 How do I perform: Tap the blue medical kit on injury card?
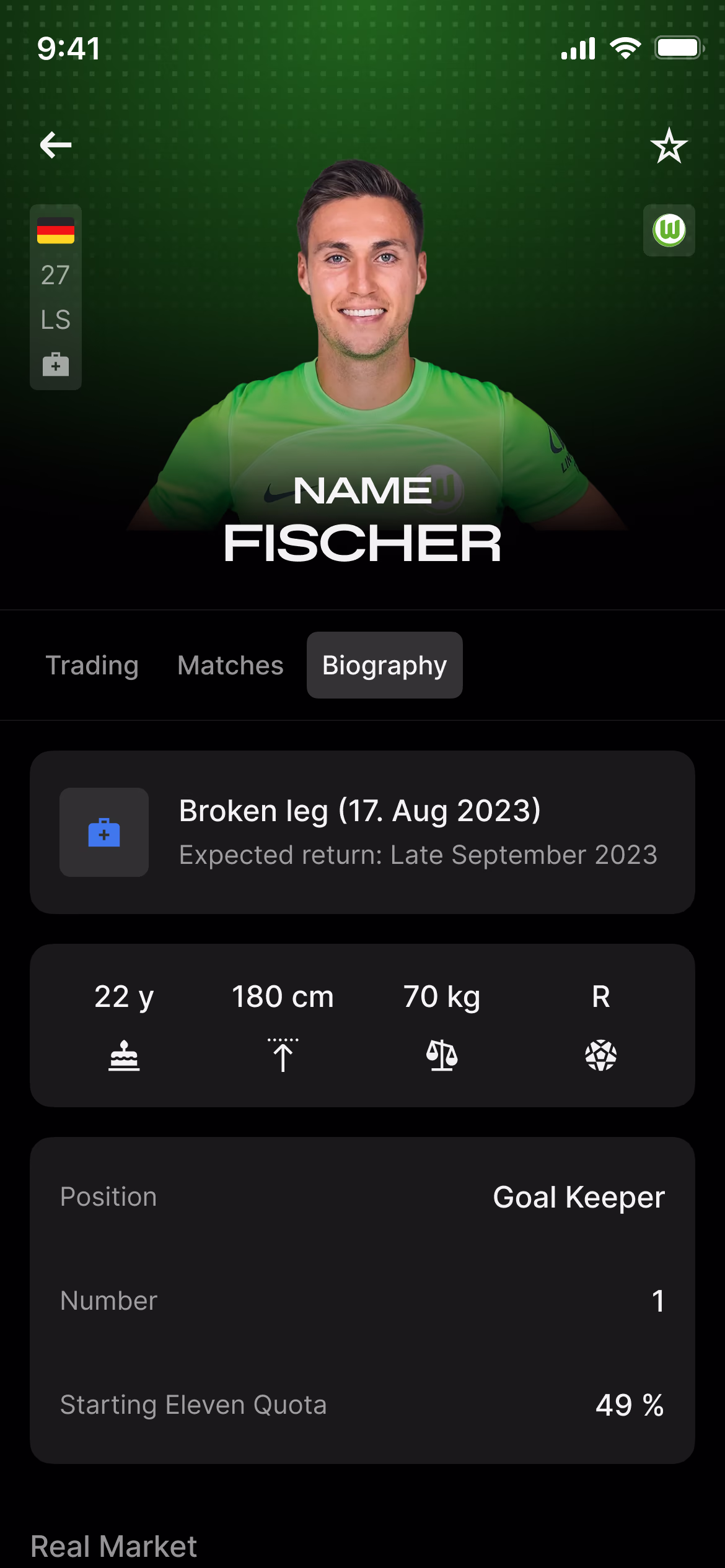[x=103, y=832]
